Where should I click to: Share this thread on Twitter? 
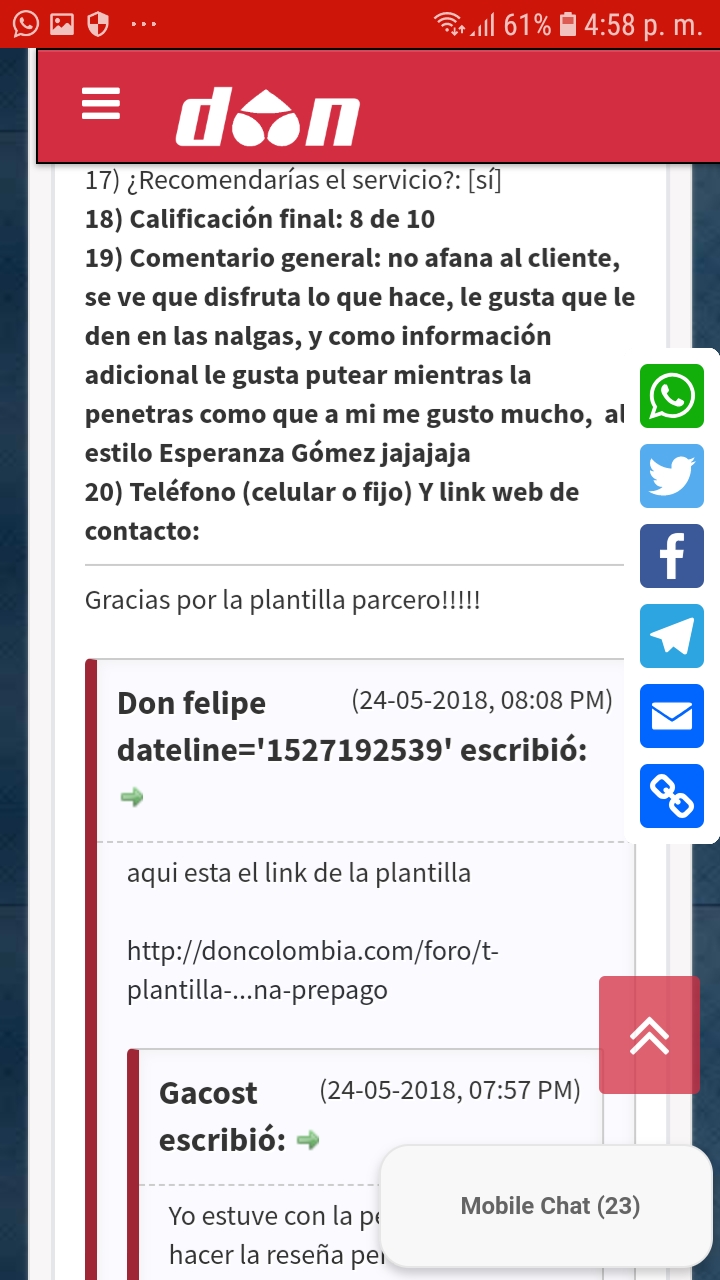point(672,476)
